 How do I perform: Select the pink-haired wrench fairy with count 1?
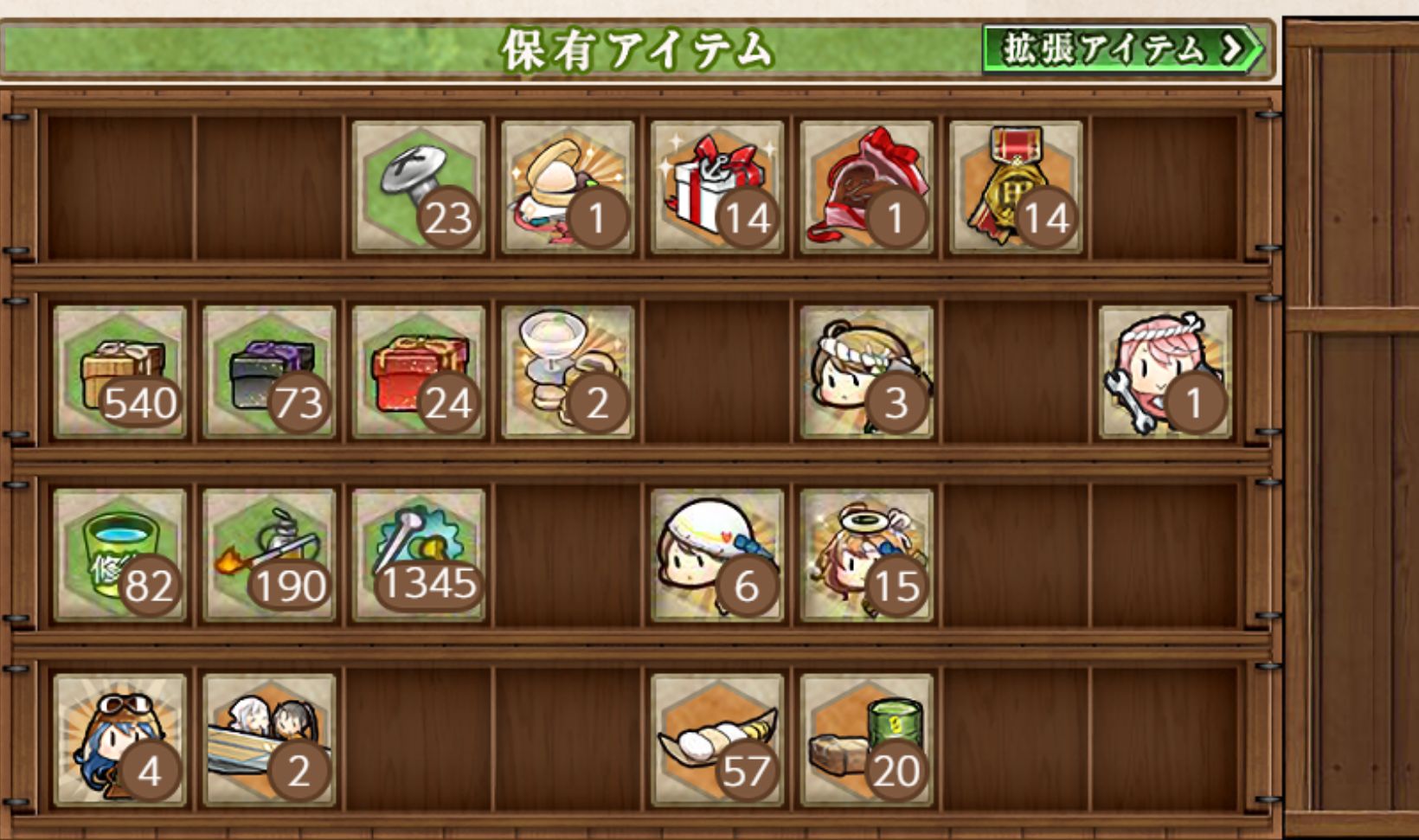1165,371
